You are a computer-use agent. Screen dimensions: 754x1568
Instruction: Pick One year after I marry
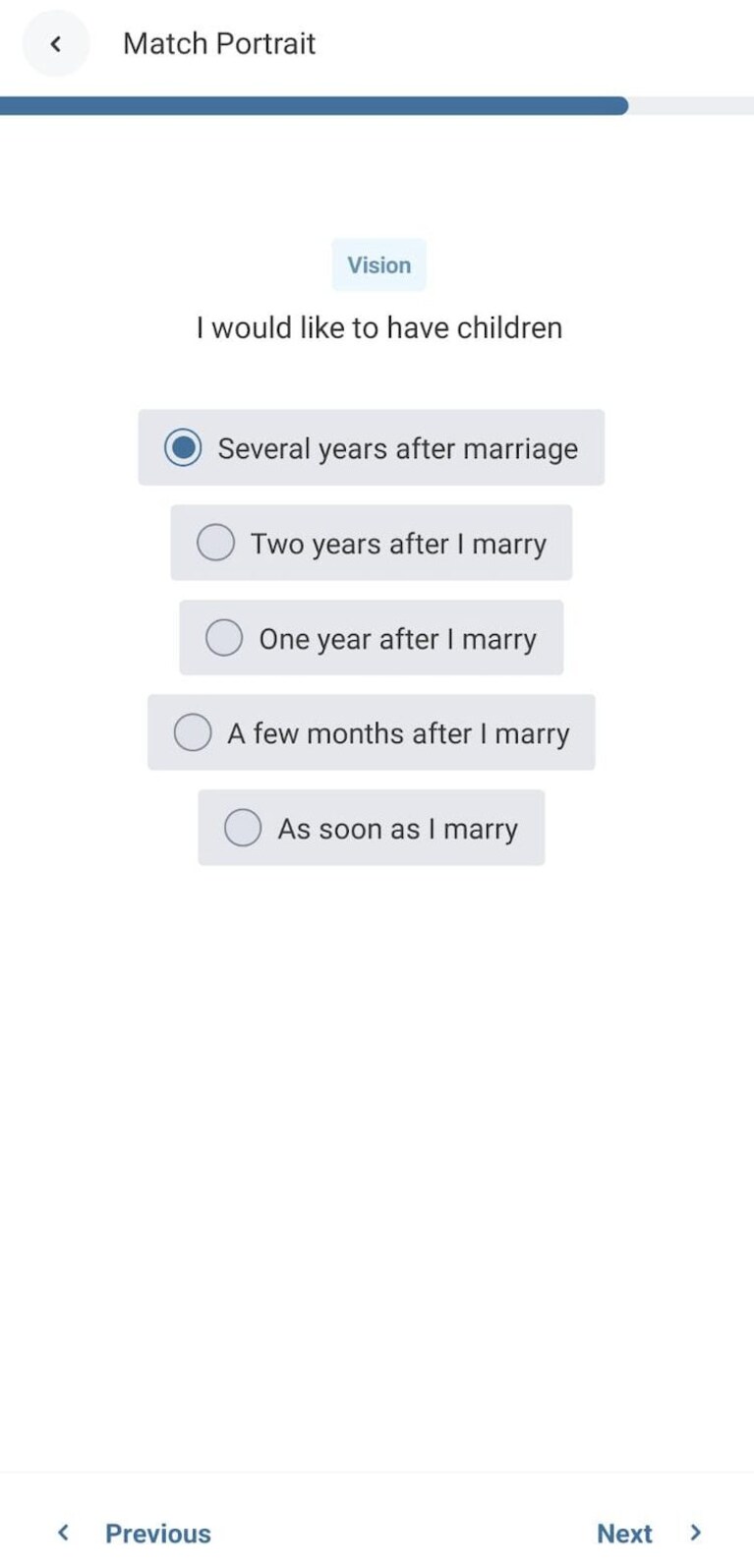tap(371, 638)
